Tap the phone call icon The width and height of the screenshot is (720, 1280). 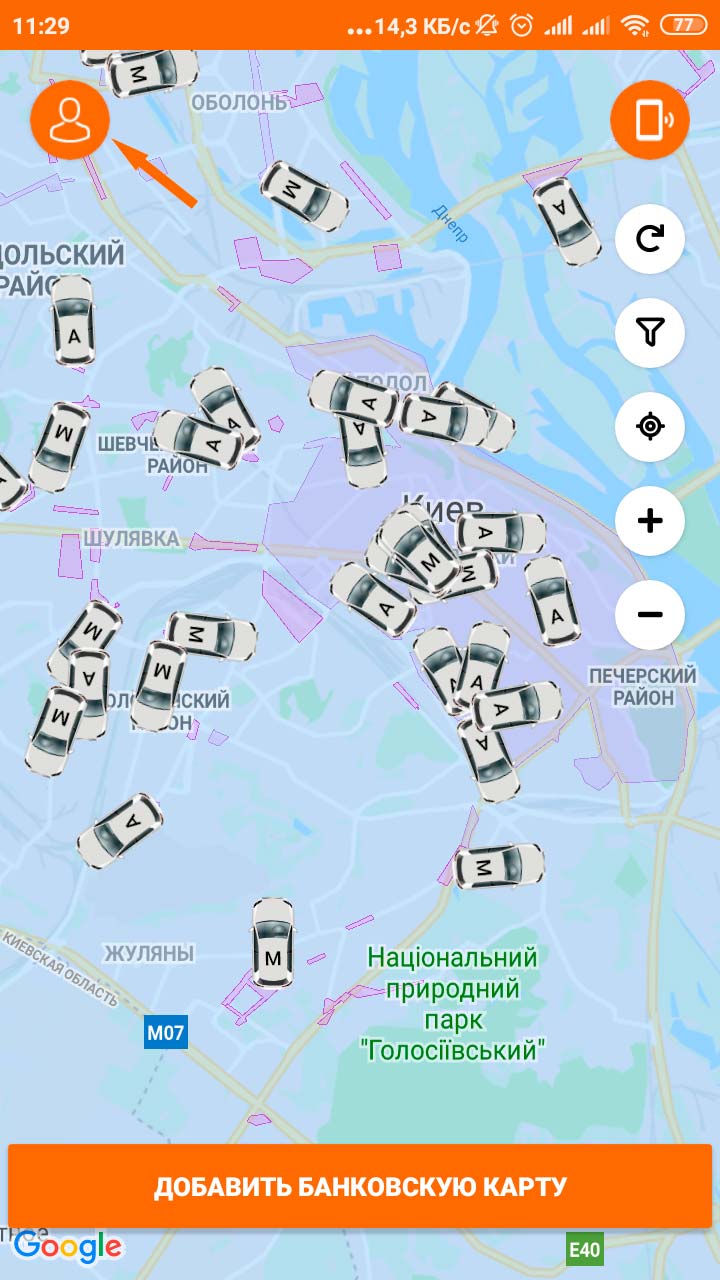click(x=649, y=118)
